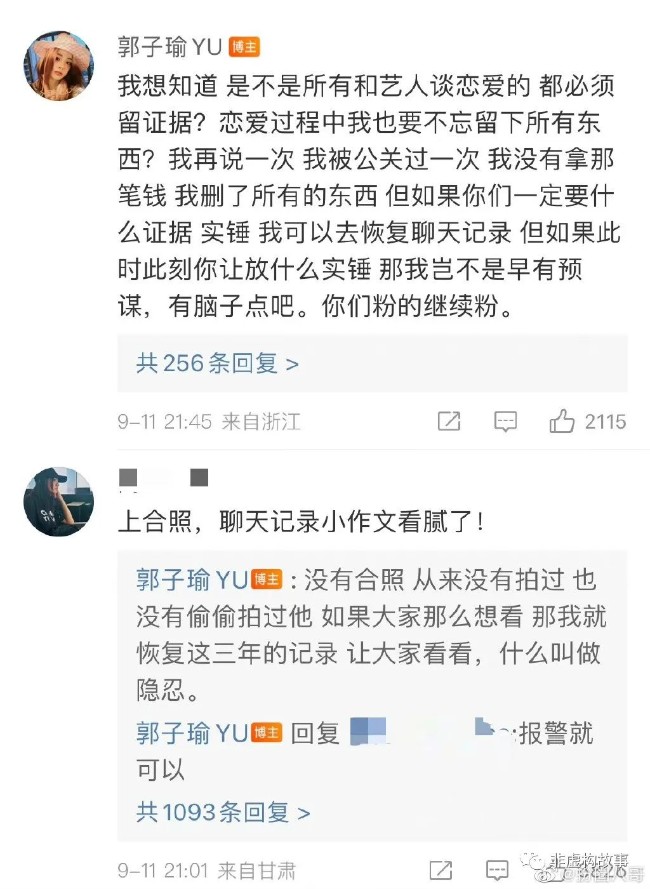This screenshot has width=650, height=889.
Task: Open 郭子瑜YU's name in the 没有合照 reply
Action: 191,580
